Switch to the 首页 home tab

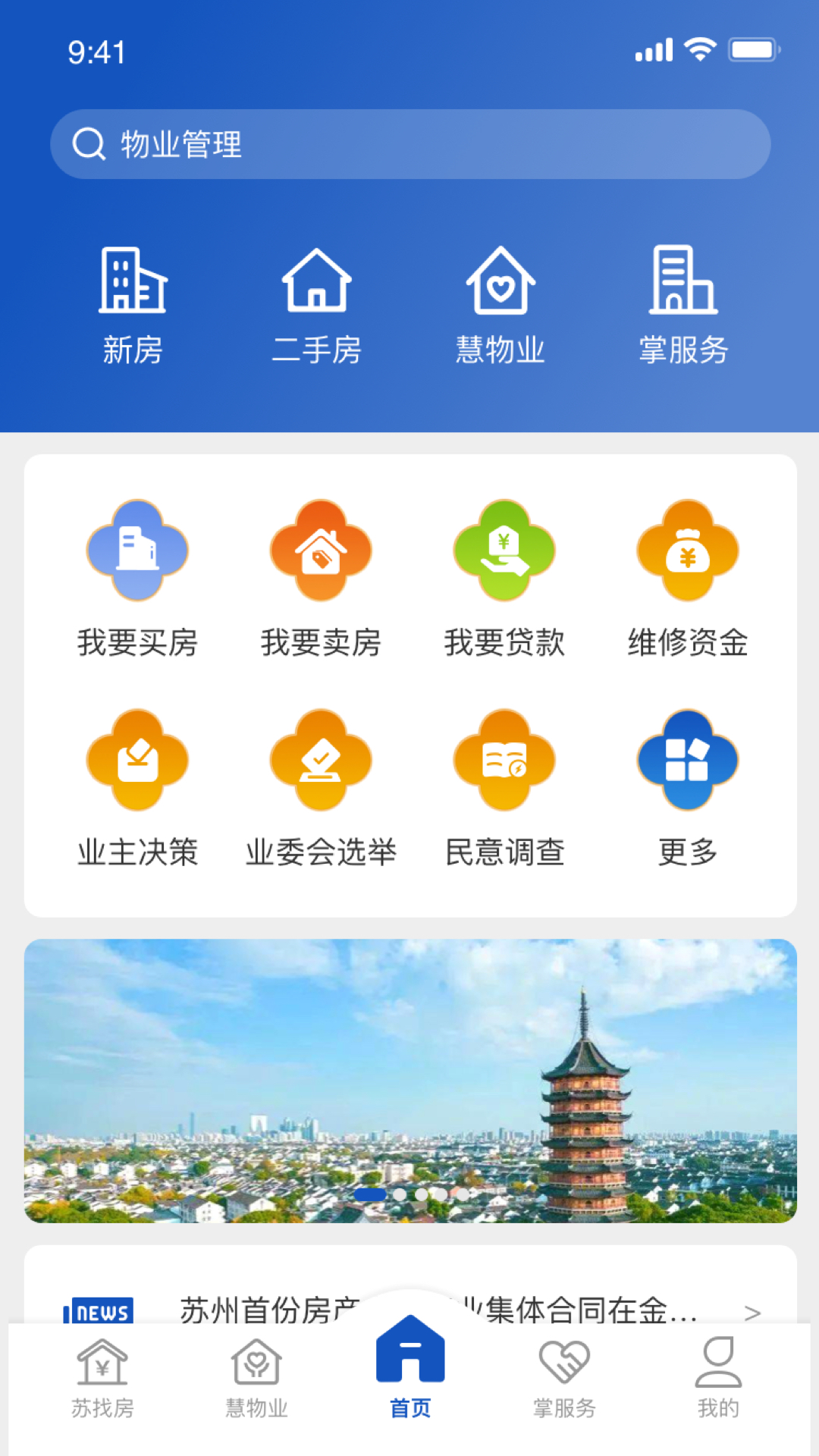[410, 1361]
